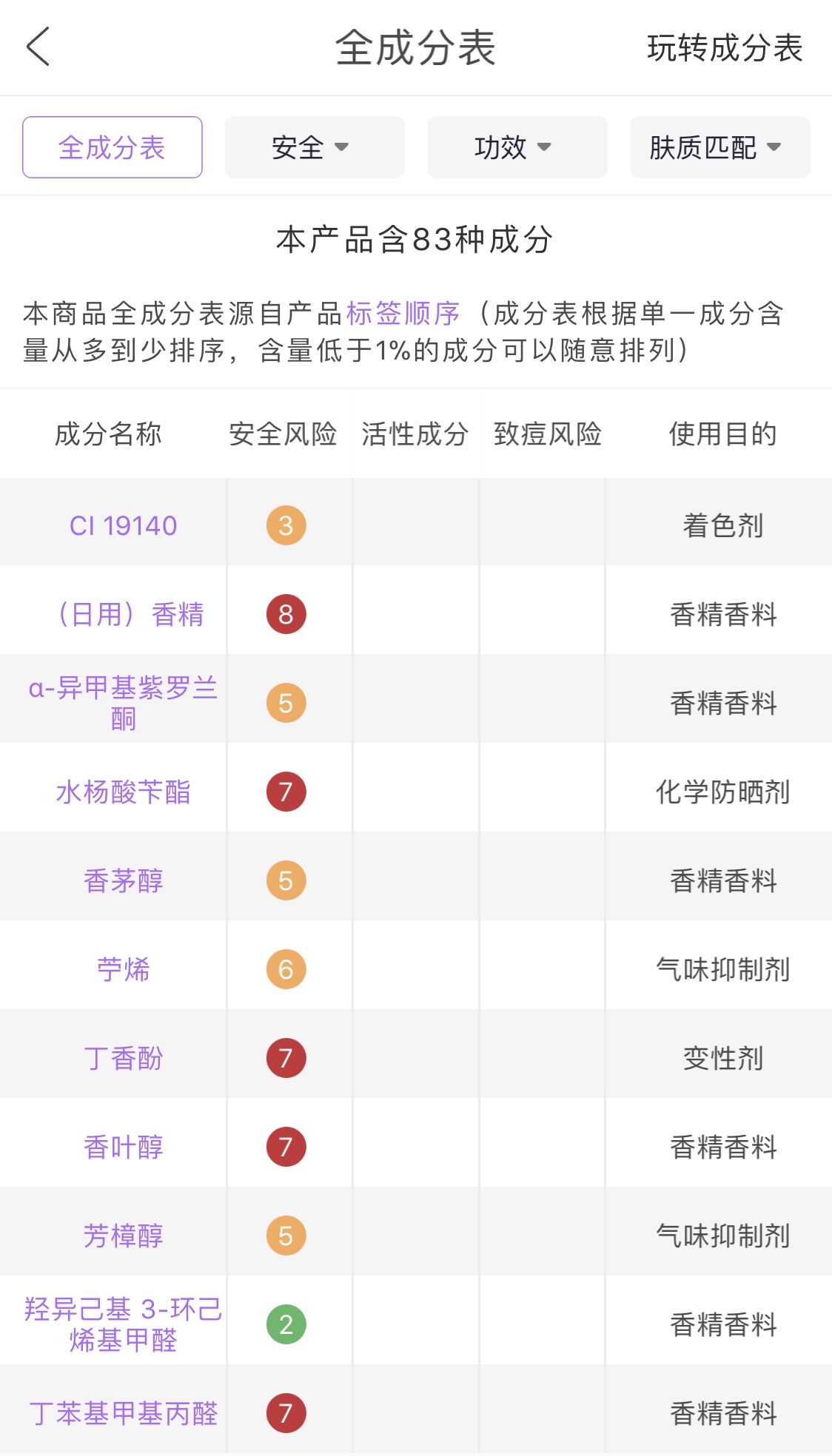Click the "7" risk badge beside 水杨酸苄酯
This screenshot has width=832, height=1456.
pos(286,792)
